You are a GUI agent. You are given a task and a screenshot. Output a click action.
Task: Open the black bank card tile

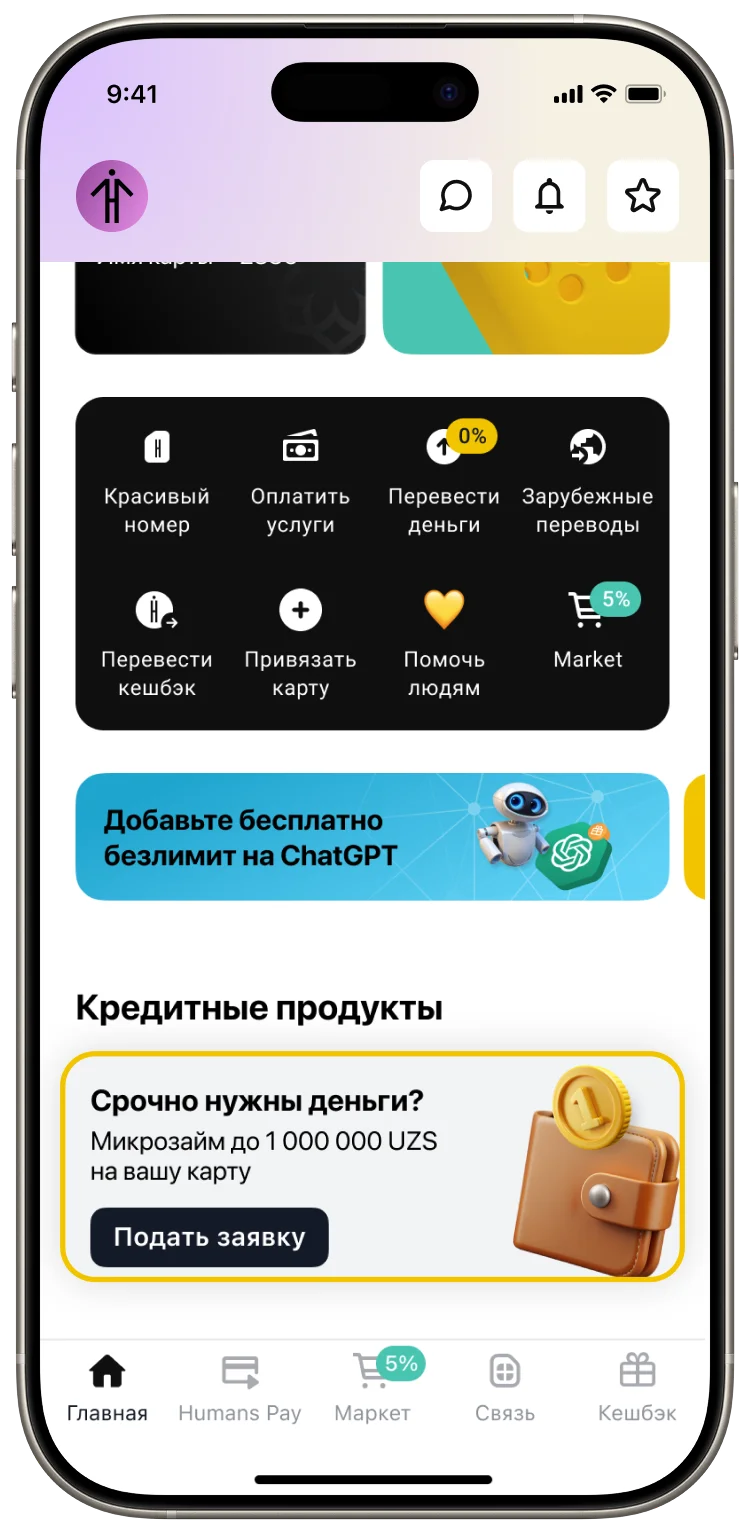[220, 310]
